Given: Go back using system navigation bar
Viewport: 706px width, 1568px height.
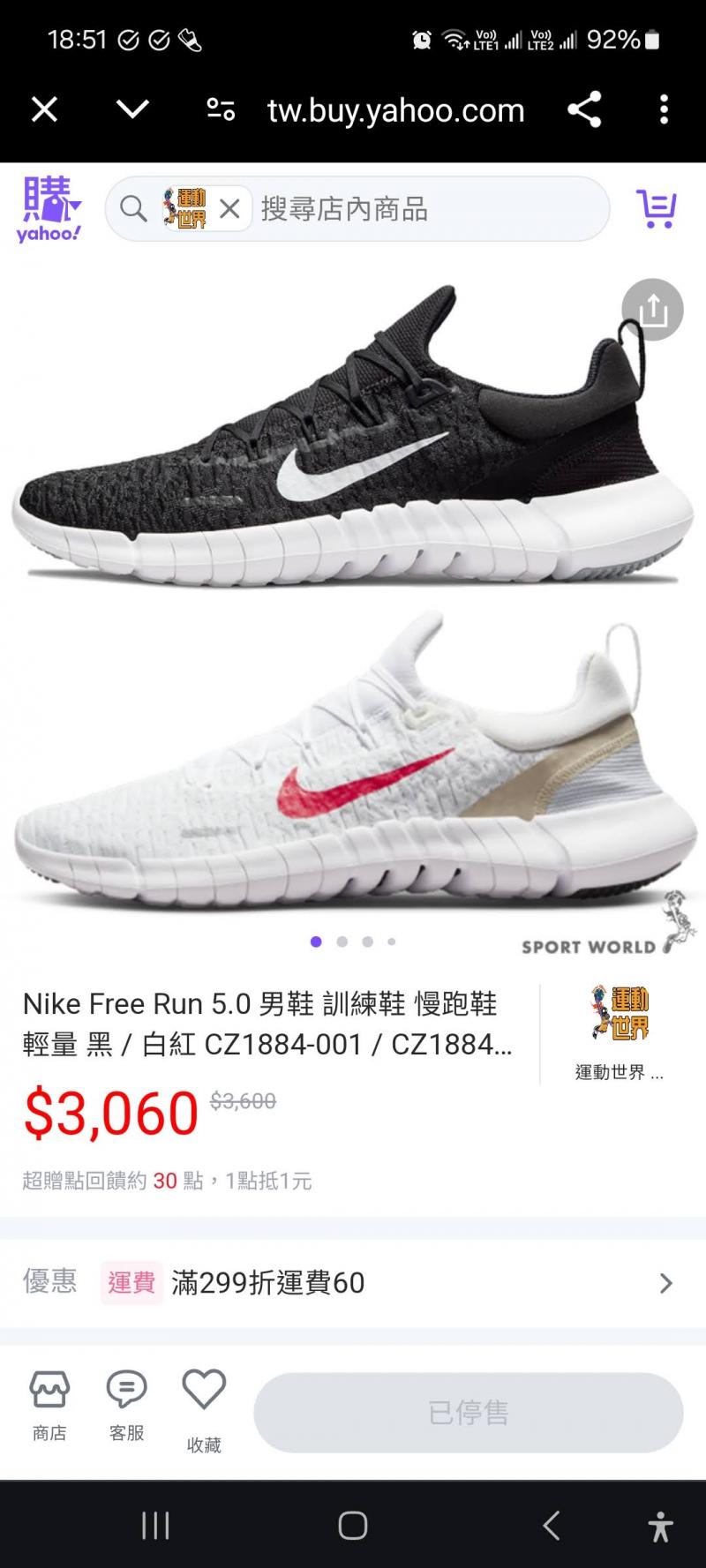Looking at the screenshot, I should point(552,1525).
